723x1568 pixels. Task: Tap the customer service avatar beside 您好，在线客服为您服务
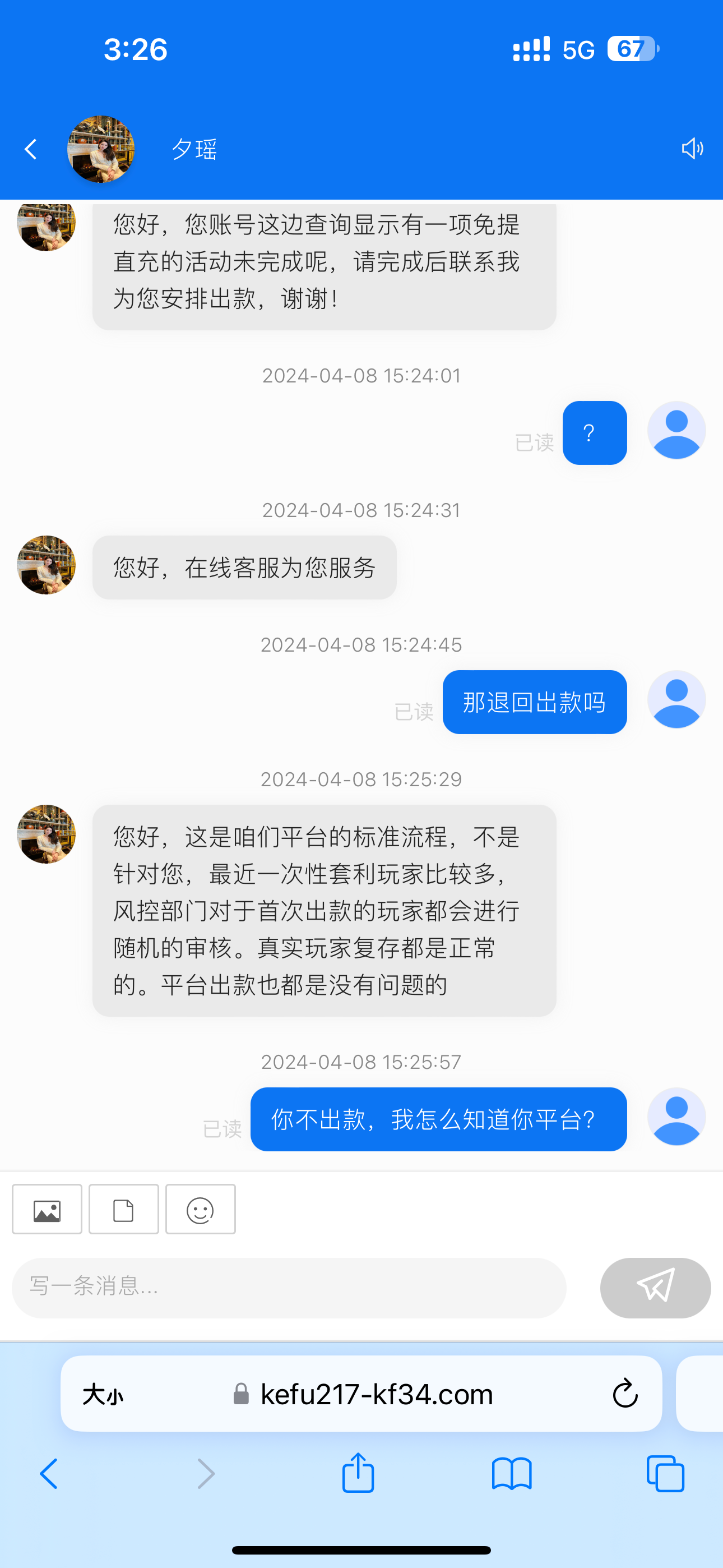[45, 565]
